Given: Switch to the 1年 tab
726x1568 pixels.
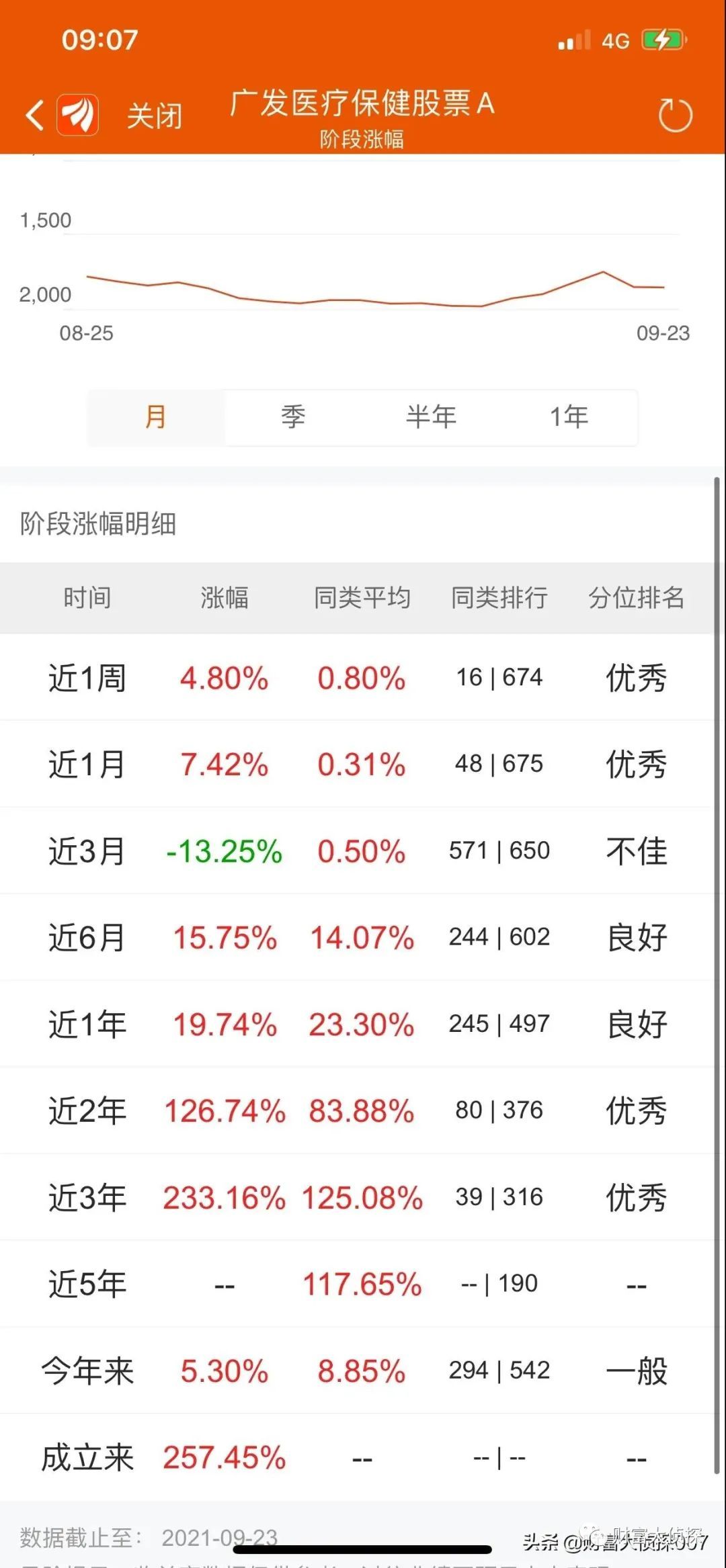Looking at the screenshot, I should point(568,417).
